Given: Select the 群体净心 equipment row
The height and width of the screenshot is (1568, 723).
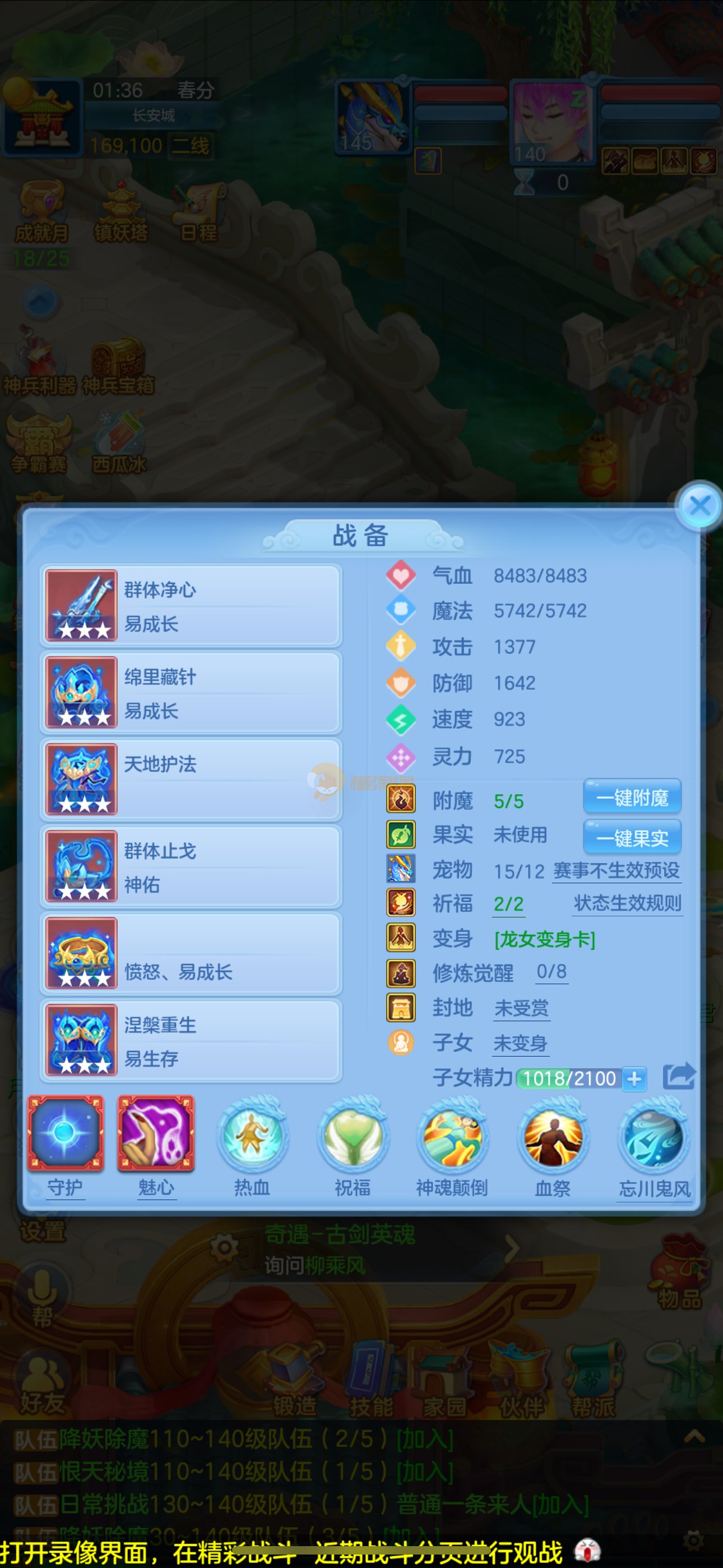Looking at the screenshot, I should click(x=191, y=606).
